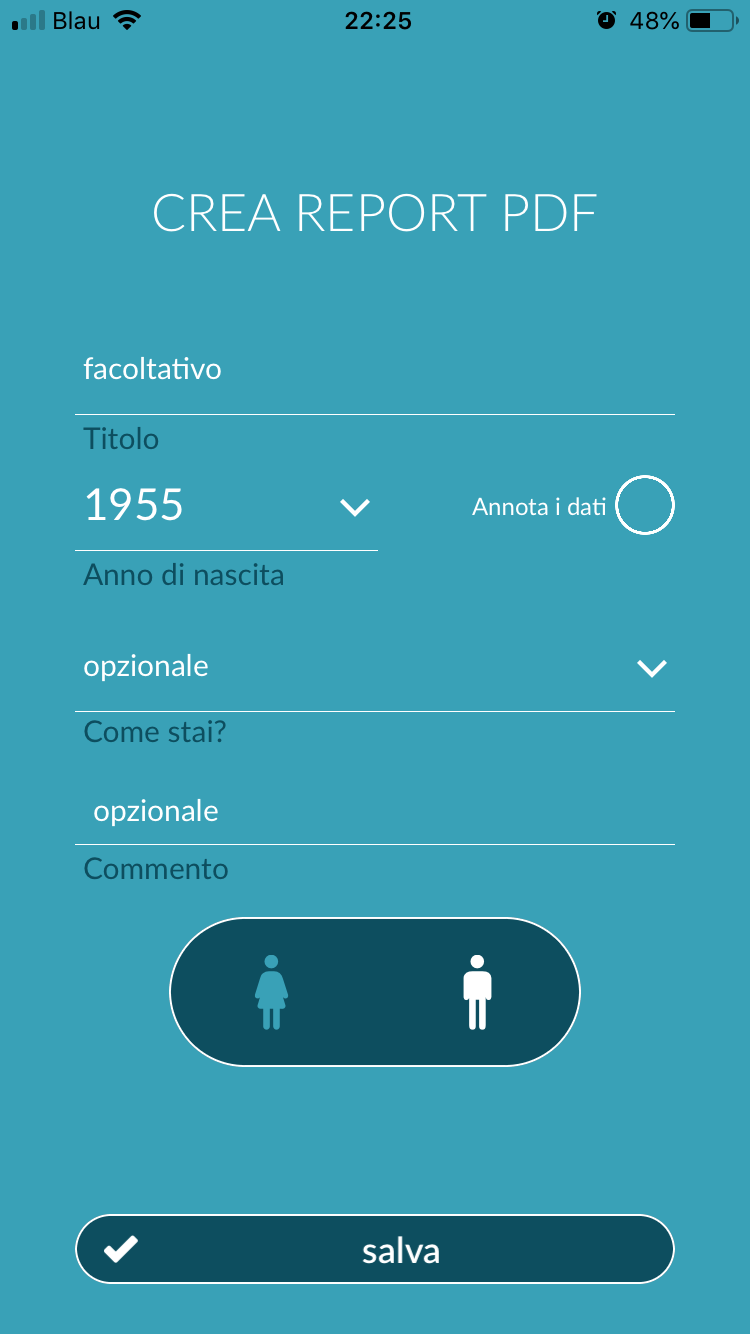This screenshot has width=750, height=1334.
Task: Tap the Titolo text field
Action: [375, 370]
